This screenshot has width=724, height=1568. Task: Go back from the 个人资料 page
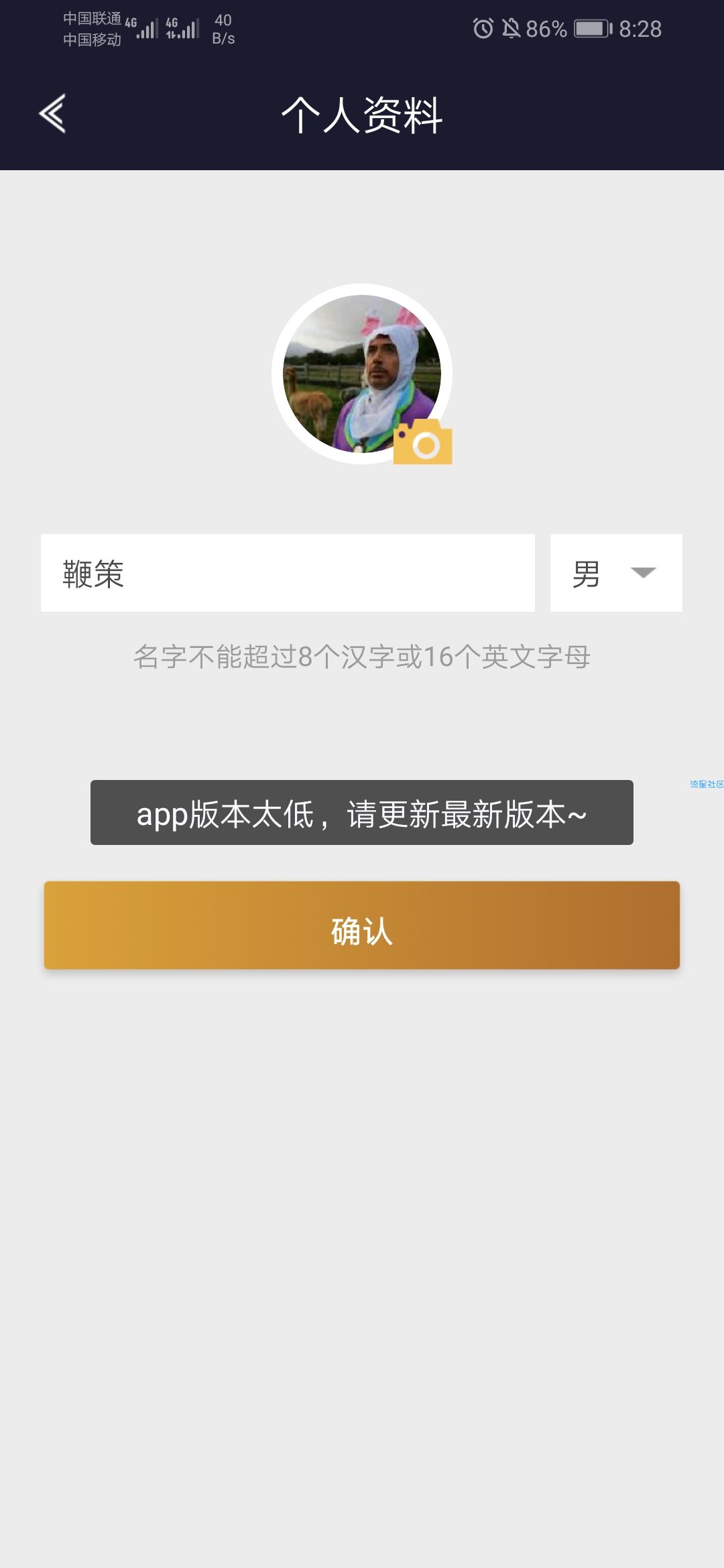(52, 113)
